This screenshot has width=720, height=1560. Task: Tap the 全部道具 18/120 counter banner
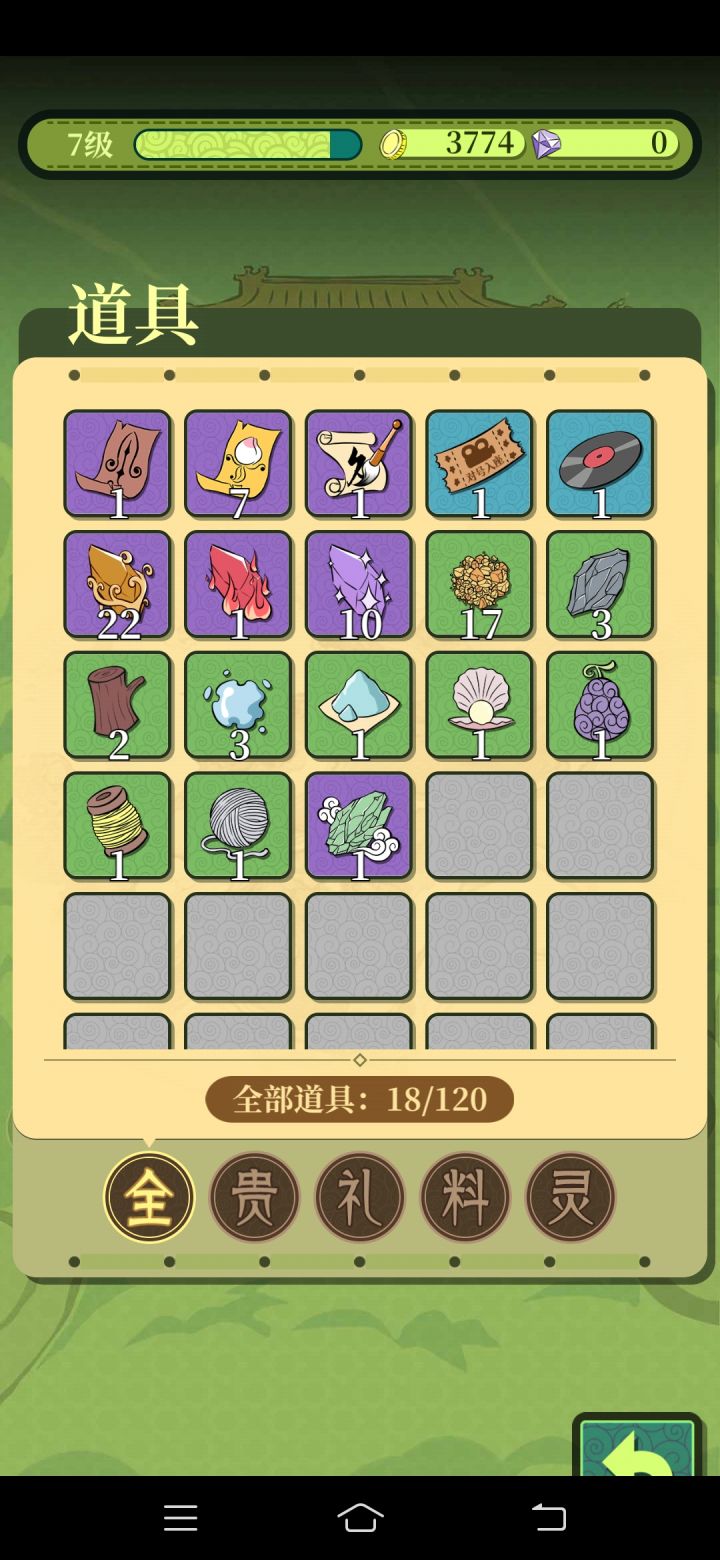(359, 1099)
